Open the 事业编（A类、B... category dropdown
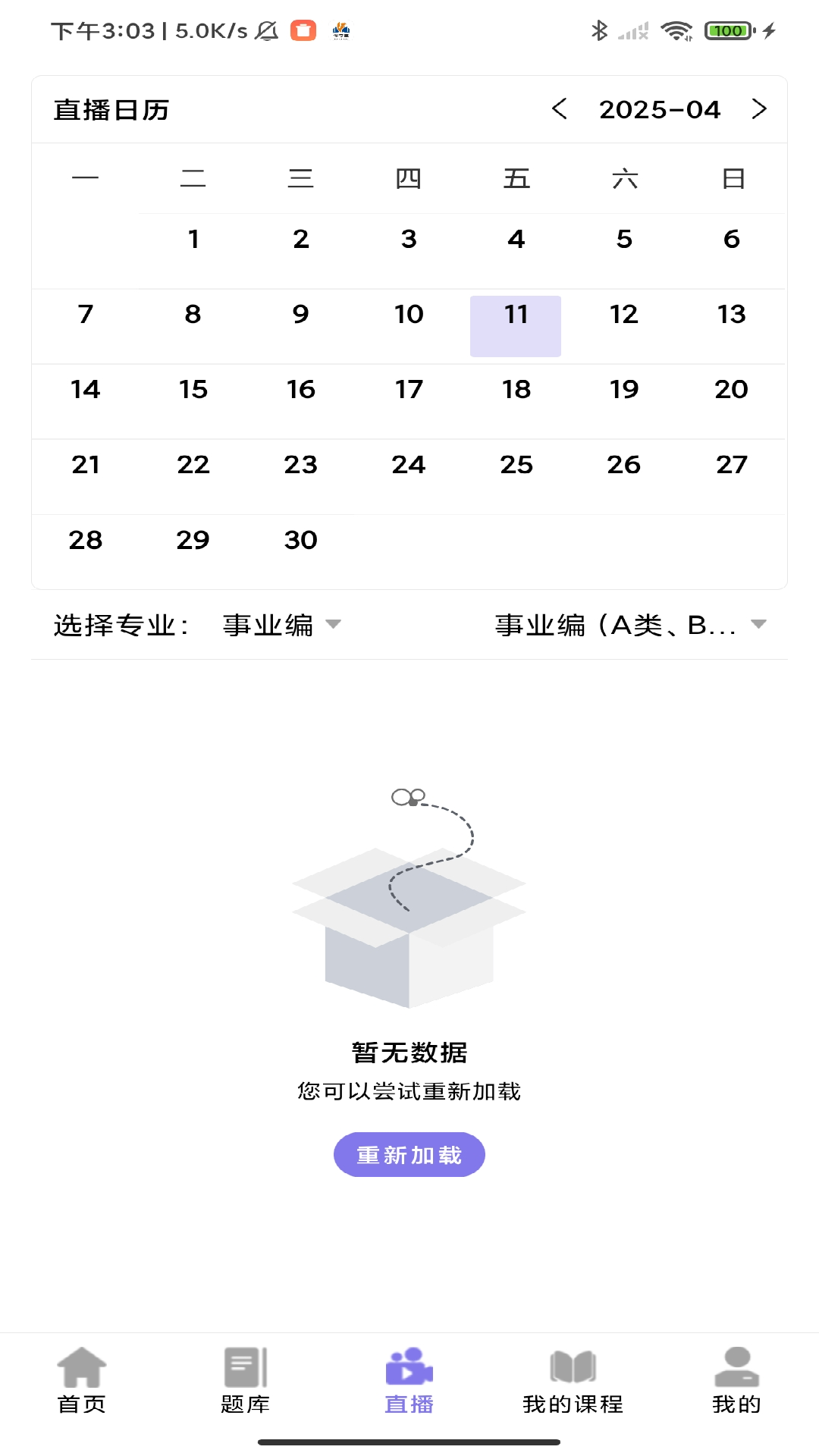The image size is (819, 1456). point(628,624)
